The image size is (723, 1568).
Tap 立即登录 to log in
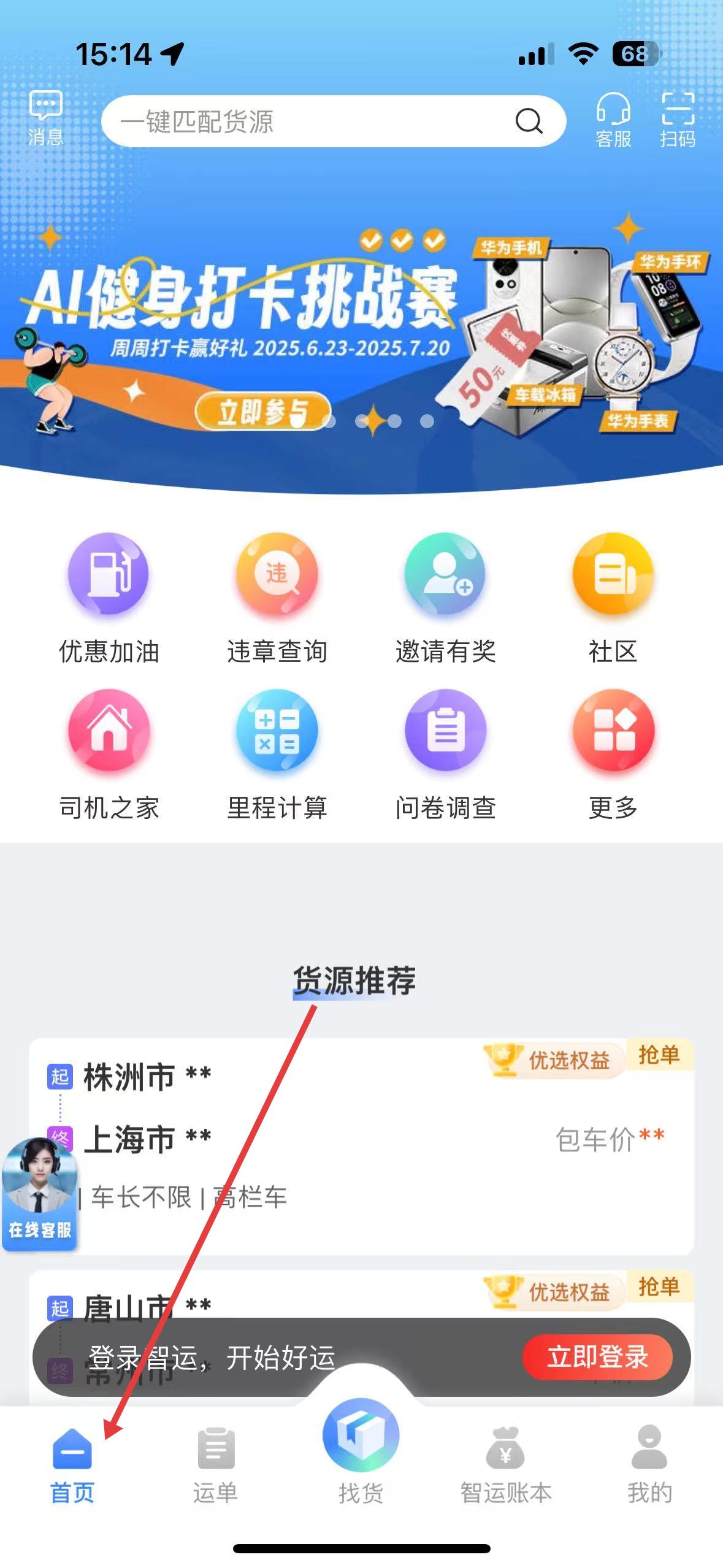point(597,1356)
